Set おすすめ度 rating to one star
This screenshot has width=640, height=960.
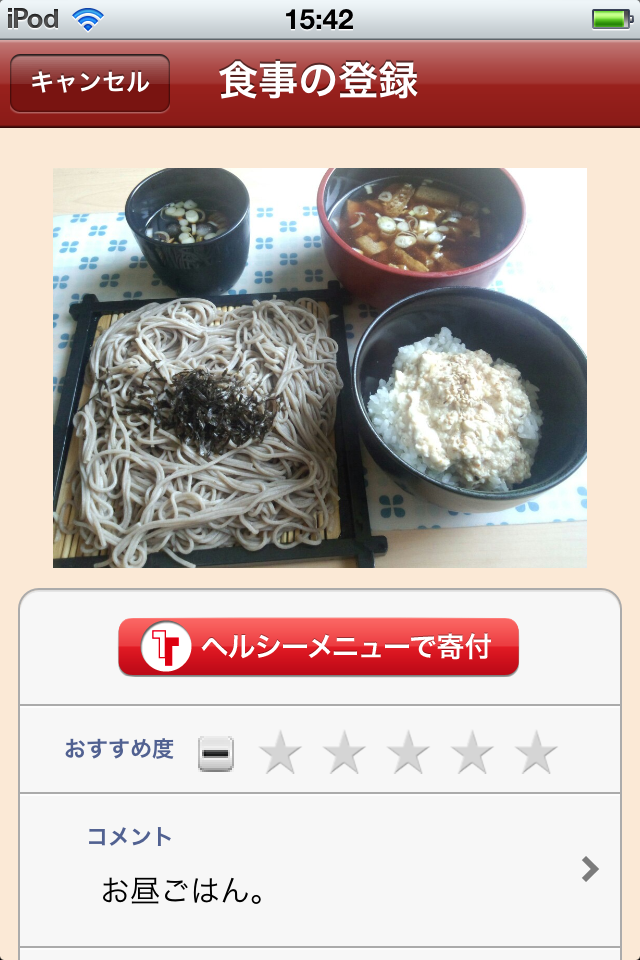coord(280,753)
